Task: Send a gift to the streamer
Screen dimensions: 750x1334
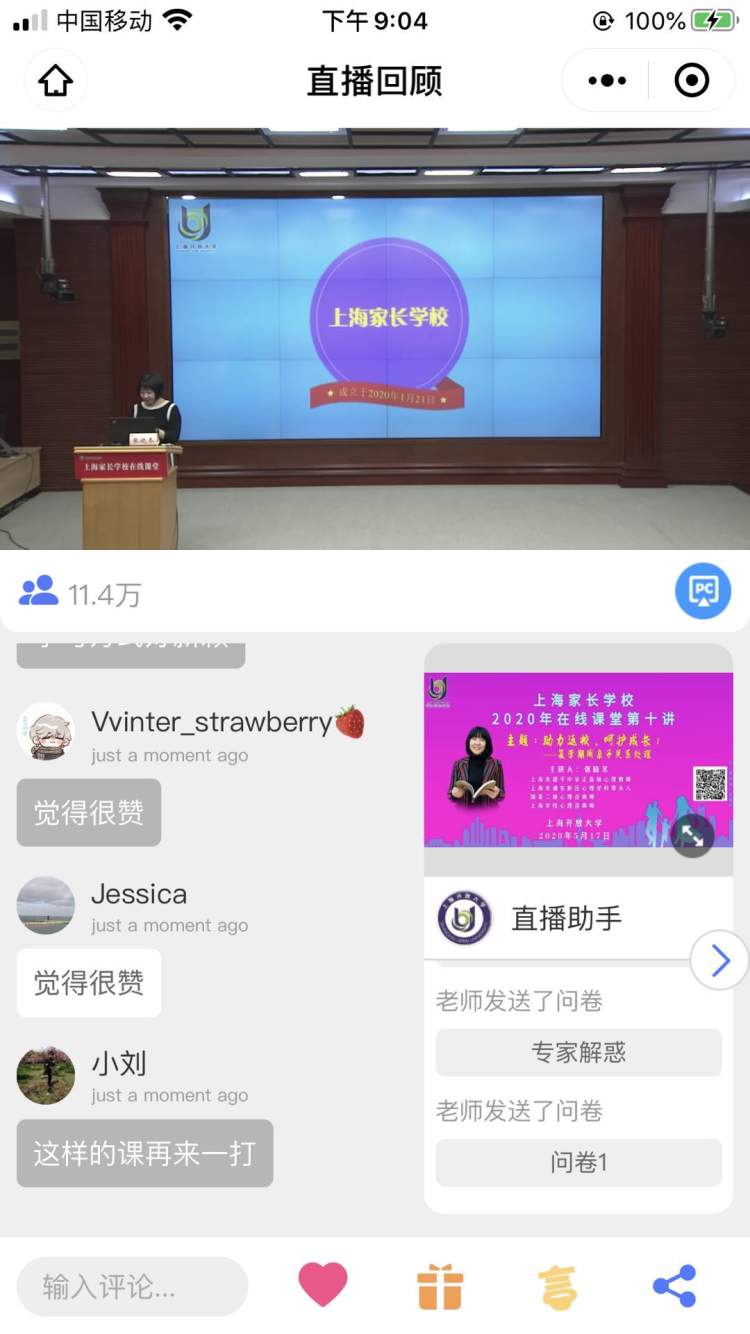Action: 440,1286
